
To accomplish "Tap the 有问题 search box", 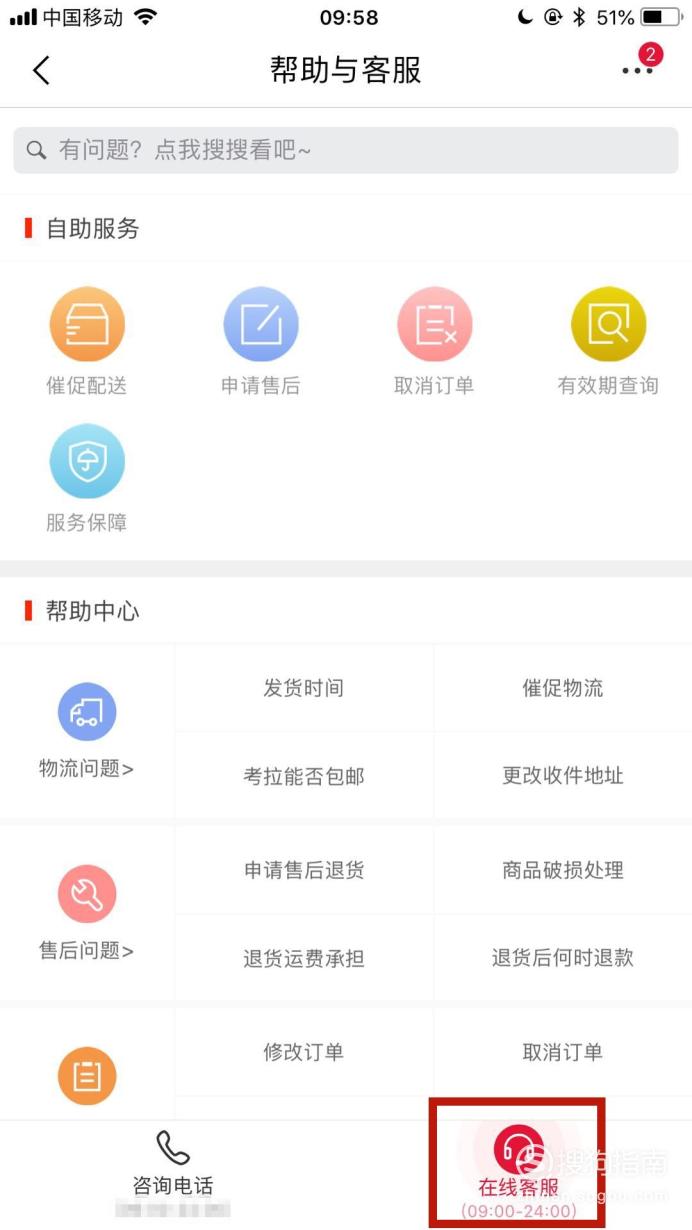I will [x=346, y=150].
